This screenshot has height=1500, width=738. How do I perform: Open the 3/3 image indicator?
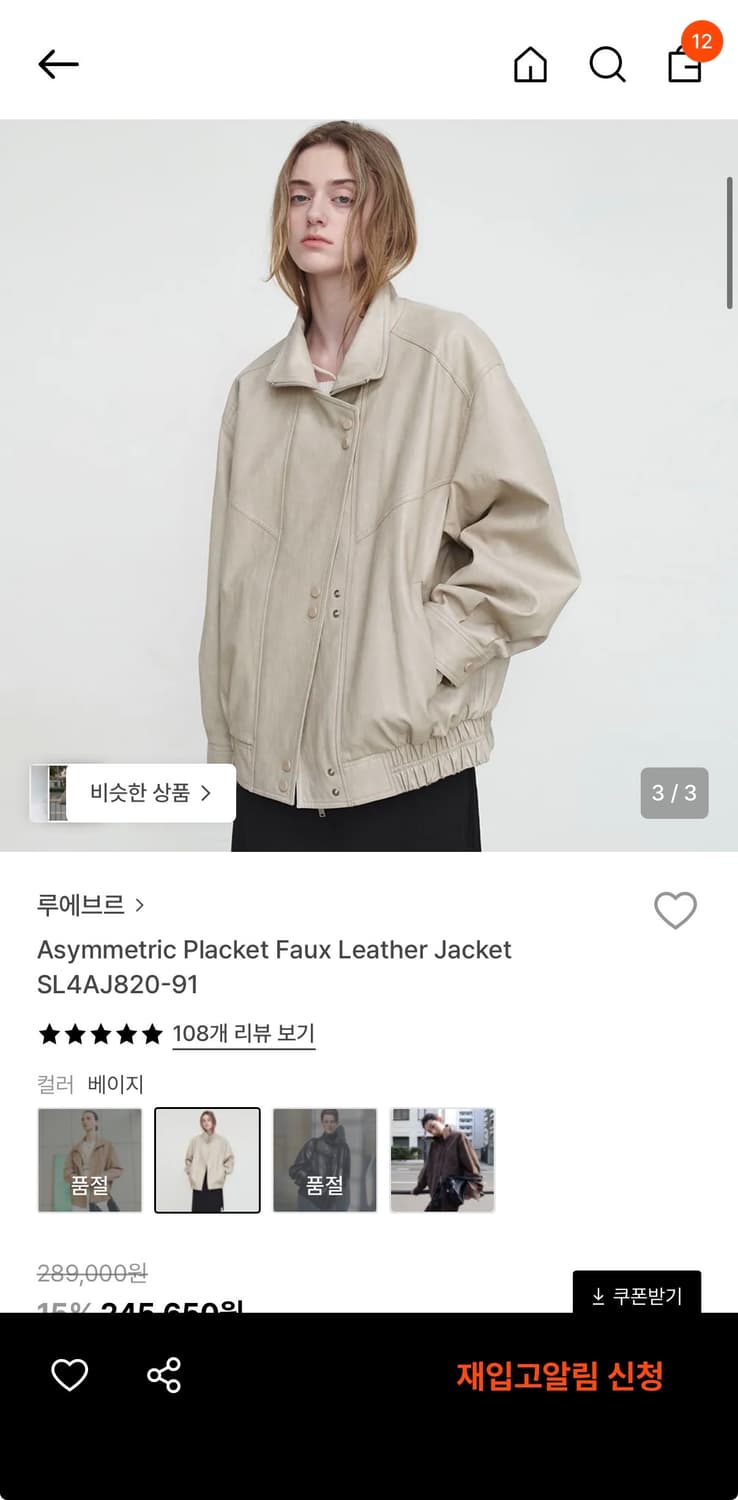674,792
